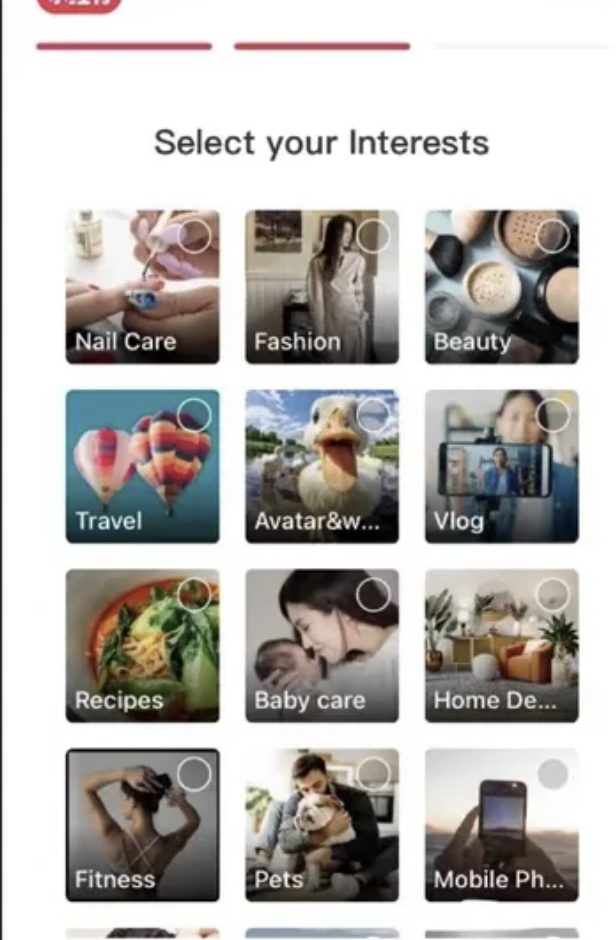The image size is (616, 940).
Task: Pick the Home Decor interest
Action: [x=501, y=645]
